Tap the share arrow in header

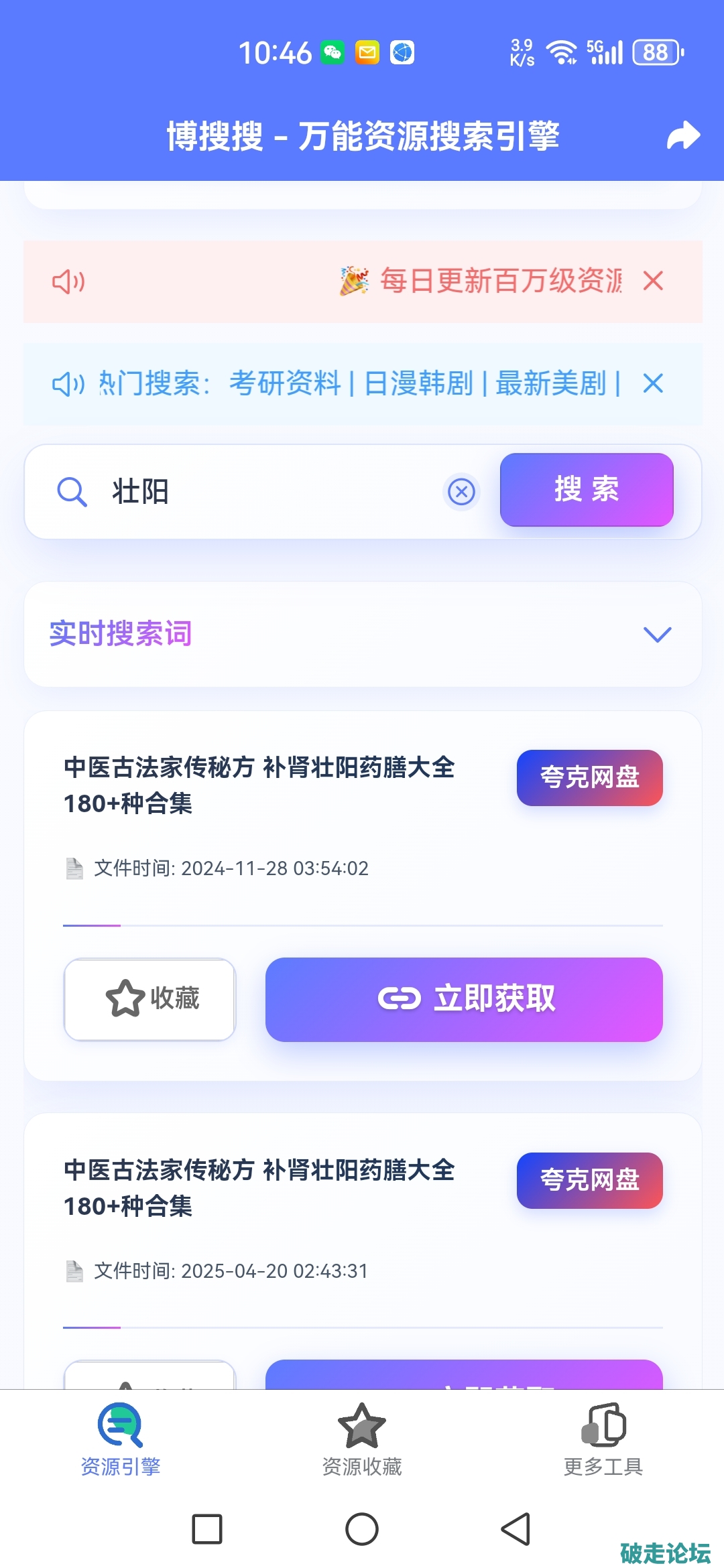683,136
